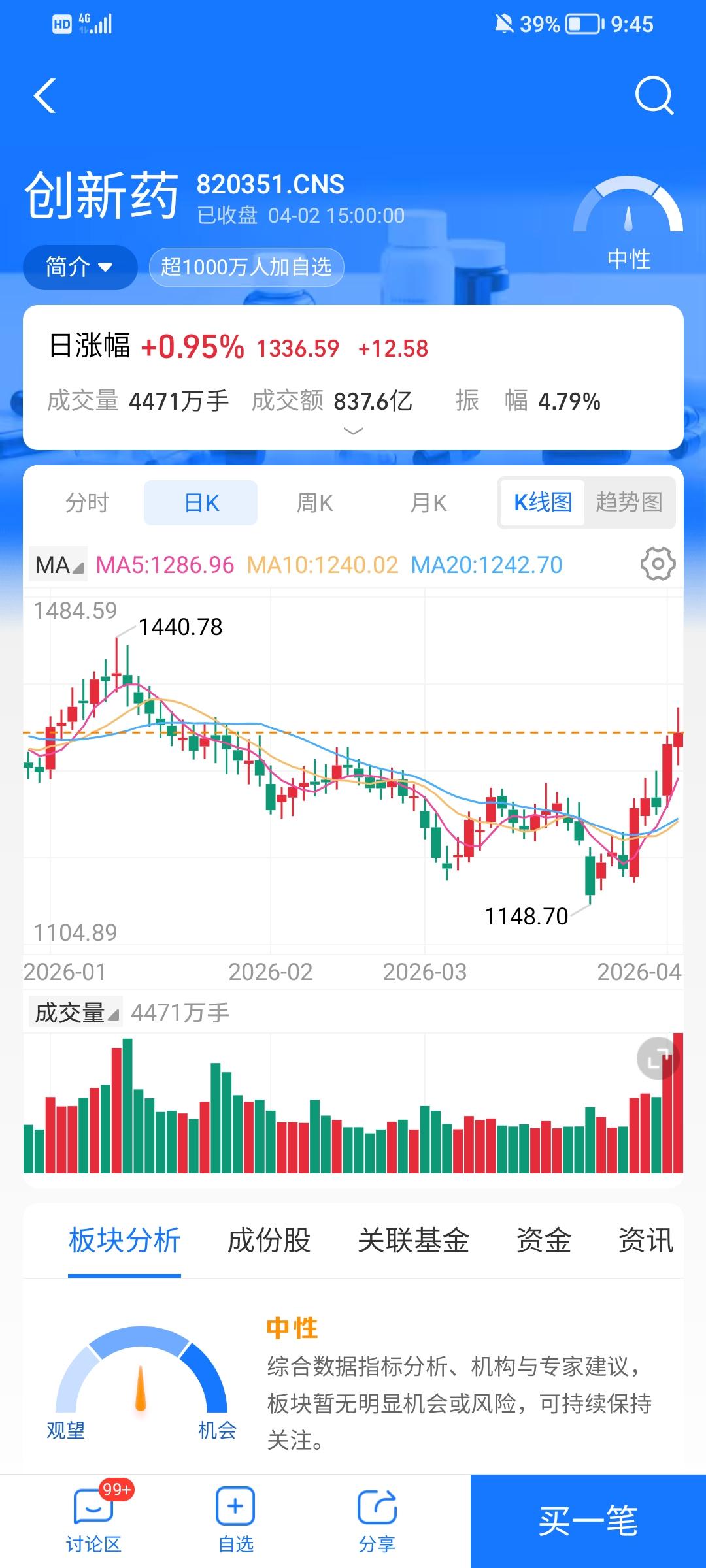Switch chart to 趋势图 mode
706x1568 pixels.
click(x=630, y=502)
